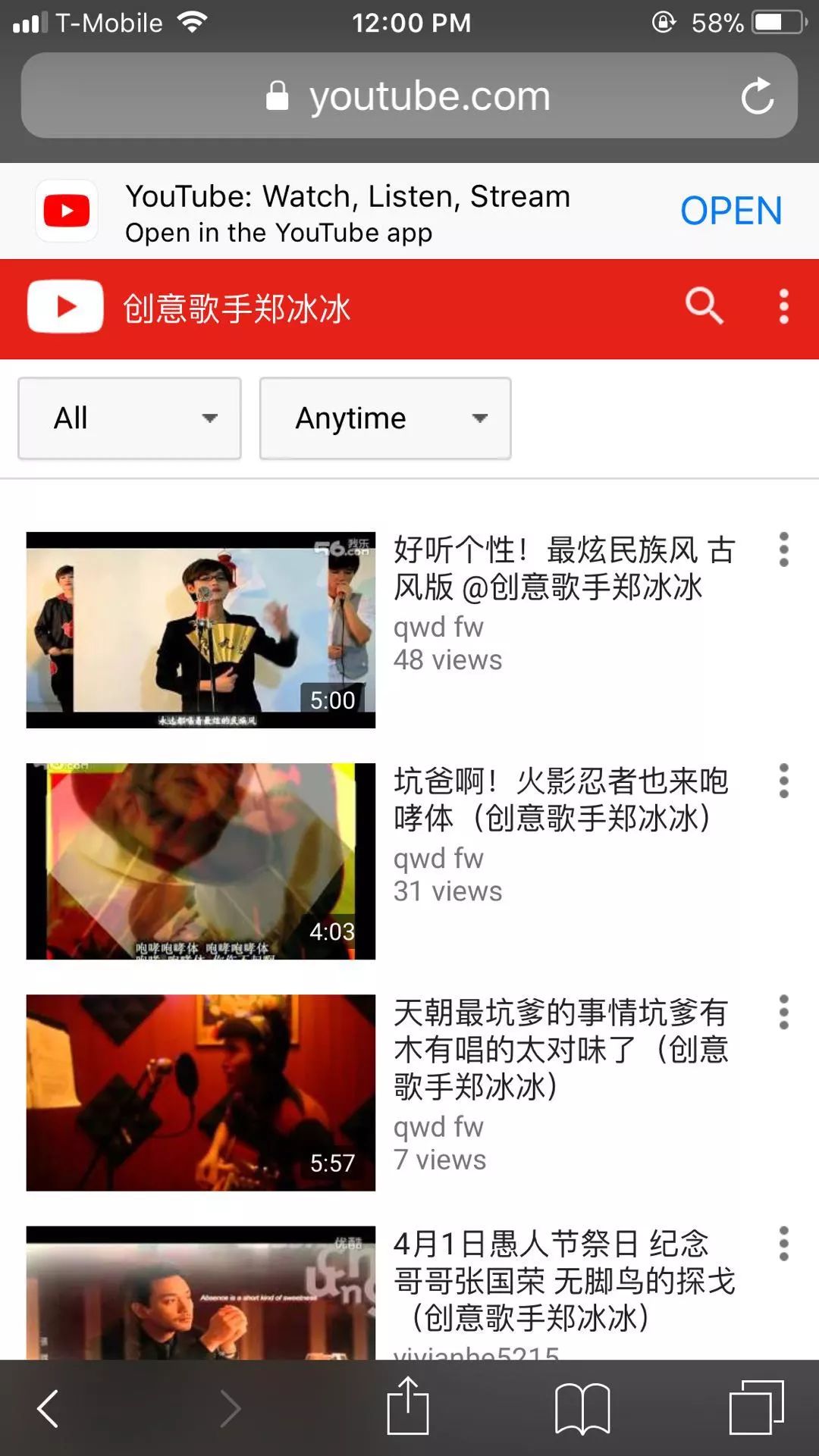819x1456 pixels.
Task: Reload the page in Safari
Action: (x=757, y=96)
